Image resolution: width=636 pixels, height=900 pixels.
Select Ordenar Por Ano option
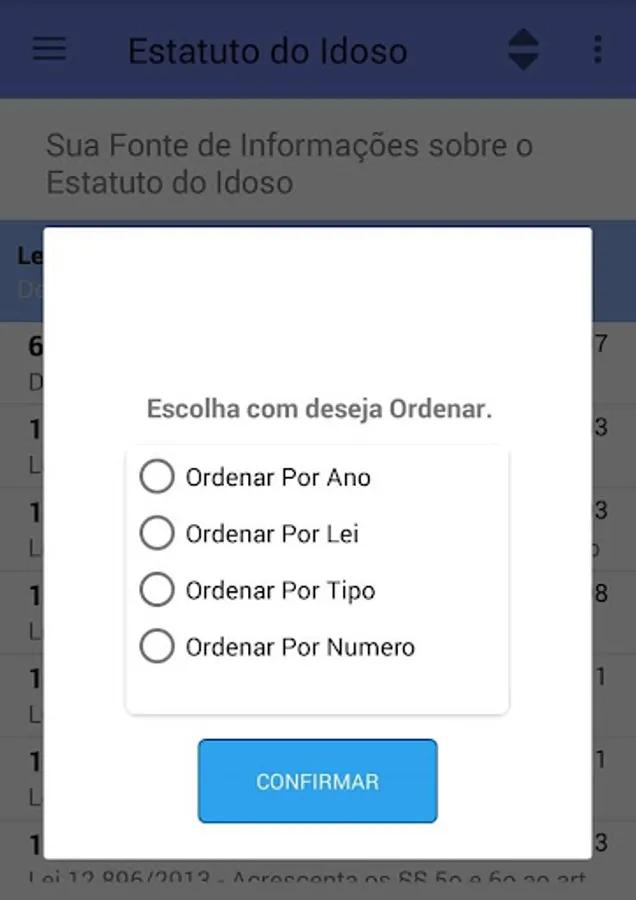click(x=157, y=477)
